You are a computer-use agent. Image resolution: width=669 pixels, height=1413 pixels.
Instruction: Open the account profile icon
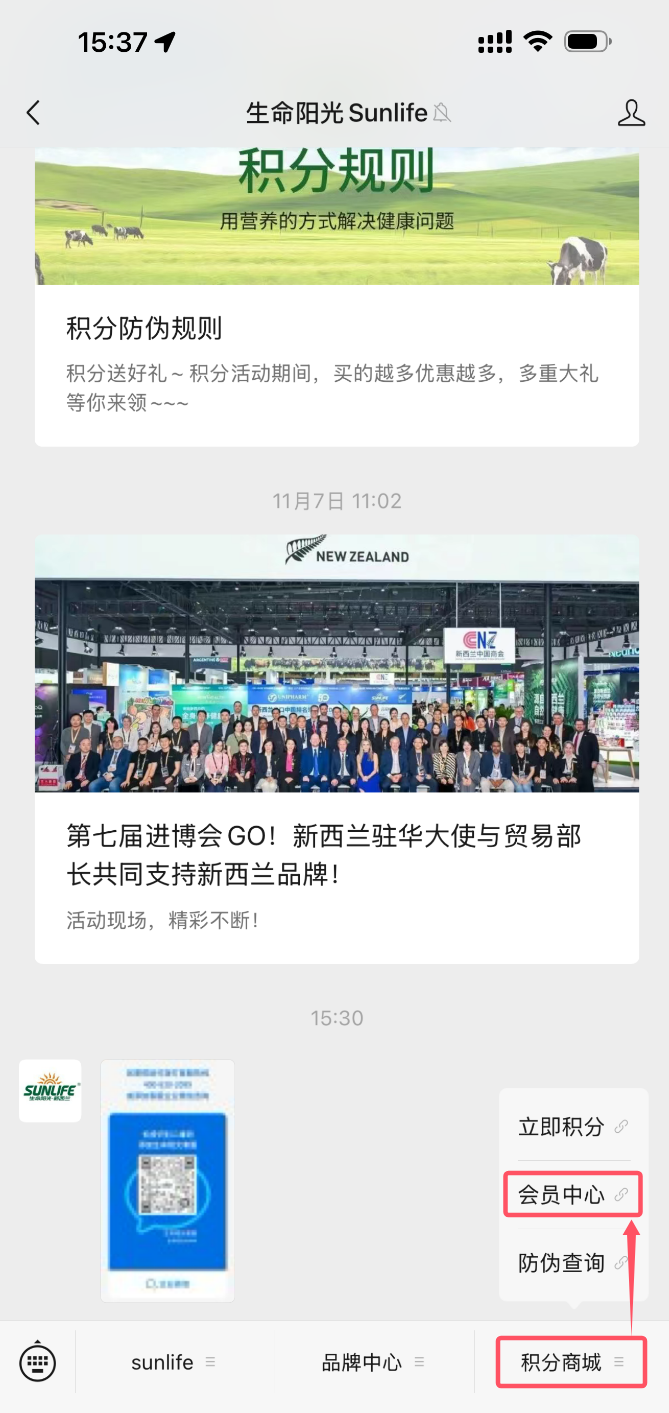[x=631, y=112]
